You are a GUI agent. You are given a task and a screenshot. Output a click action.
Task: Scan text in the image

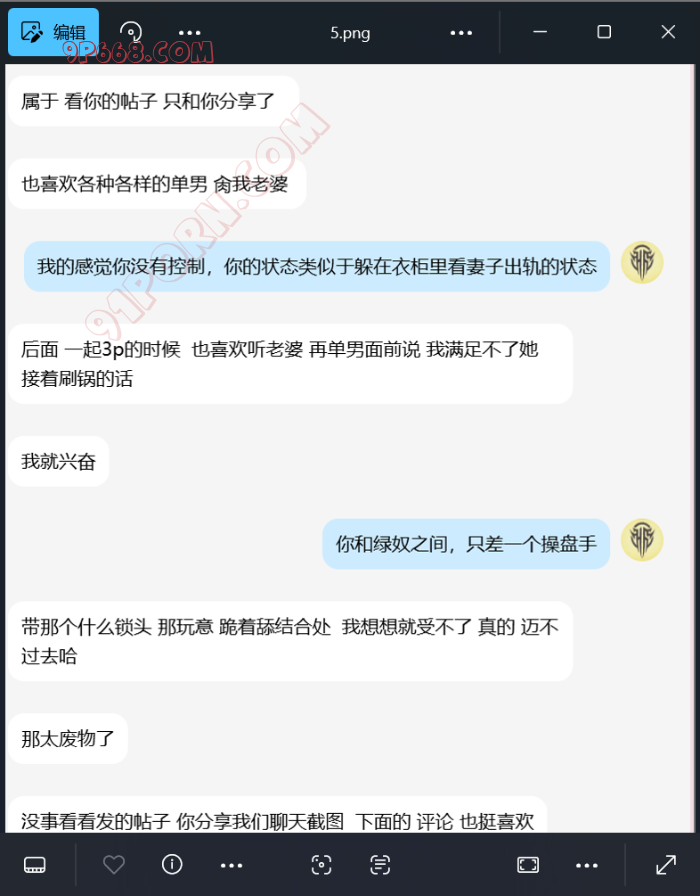click(380, 865)
